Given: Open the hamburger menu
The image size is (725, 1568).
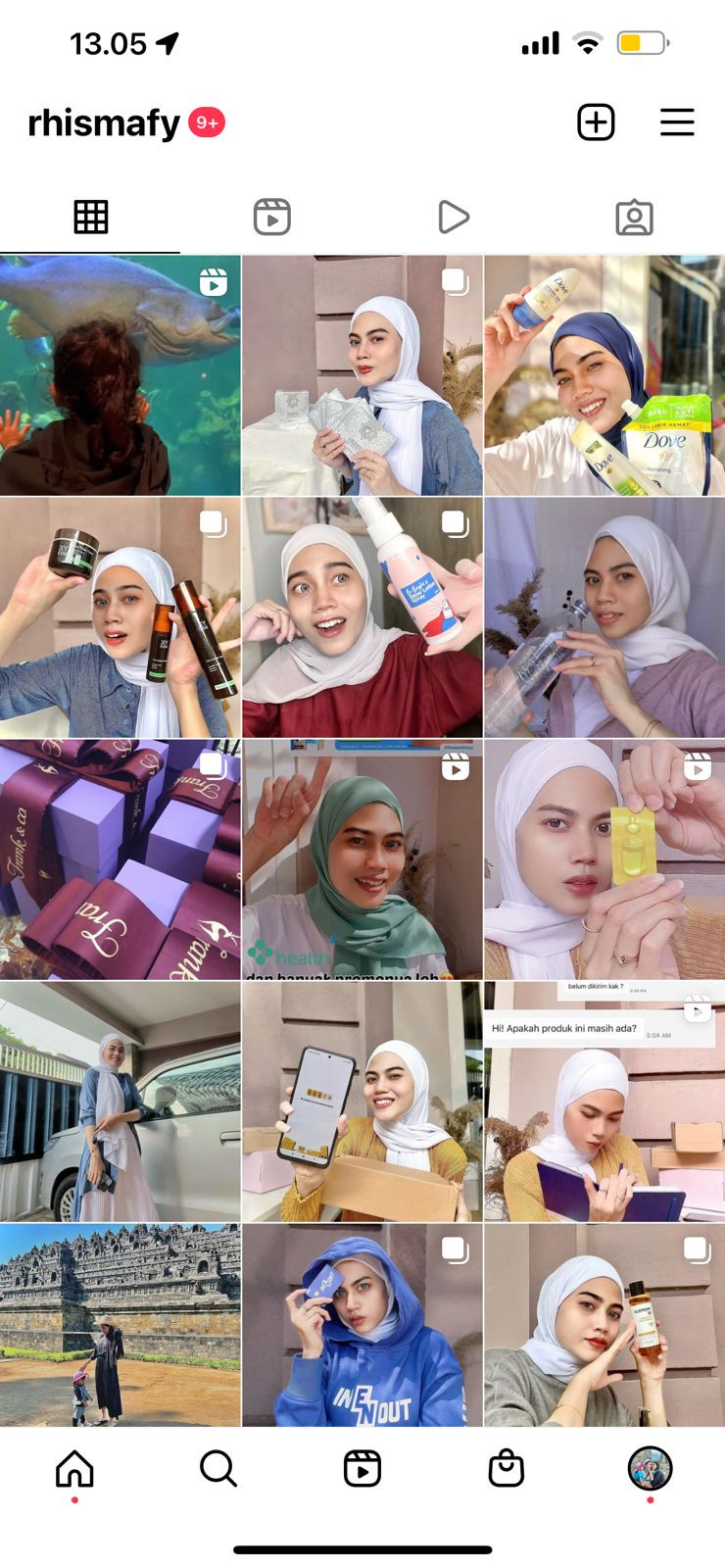Looking at the screenshot, I should (677, 122).
